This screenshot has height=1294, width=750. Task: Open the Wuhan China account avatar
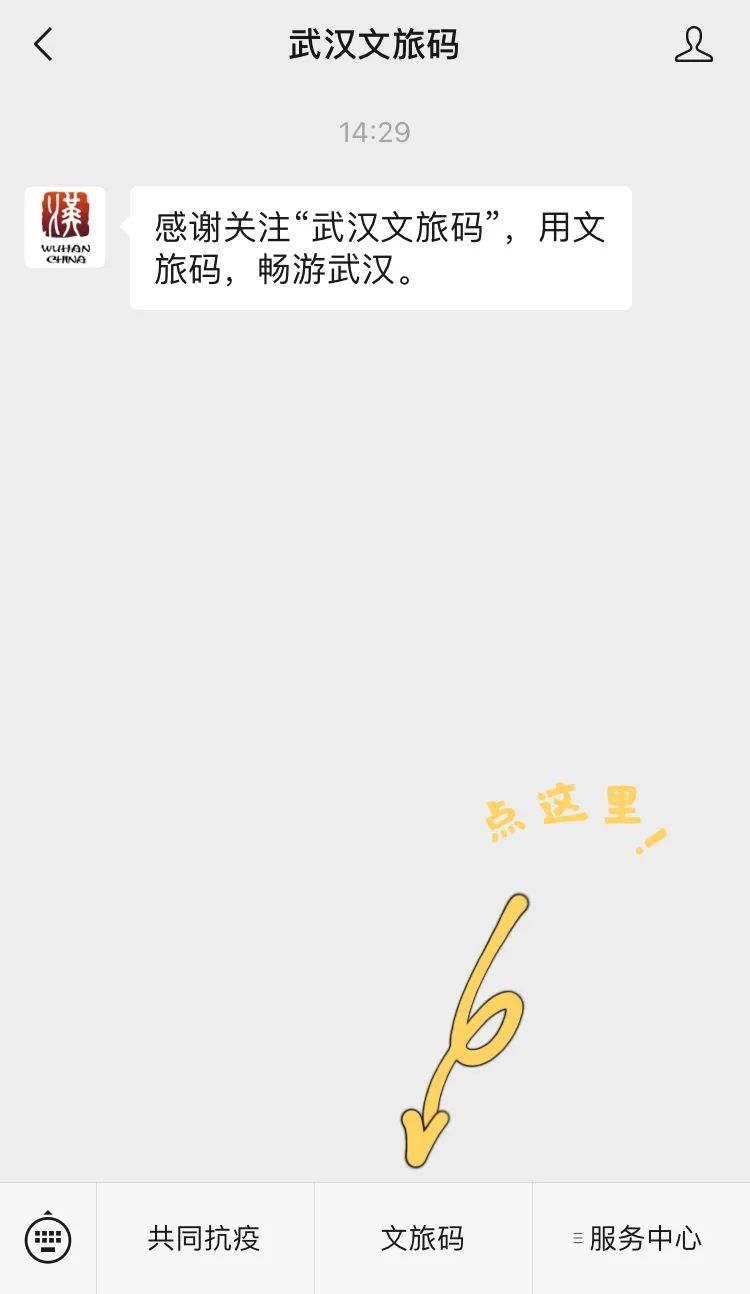(65, 227)
